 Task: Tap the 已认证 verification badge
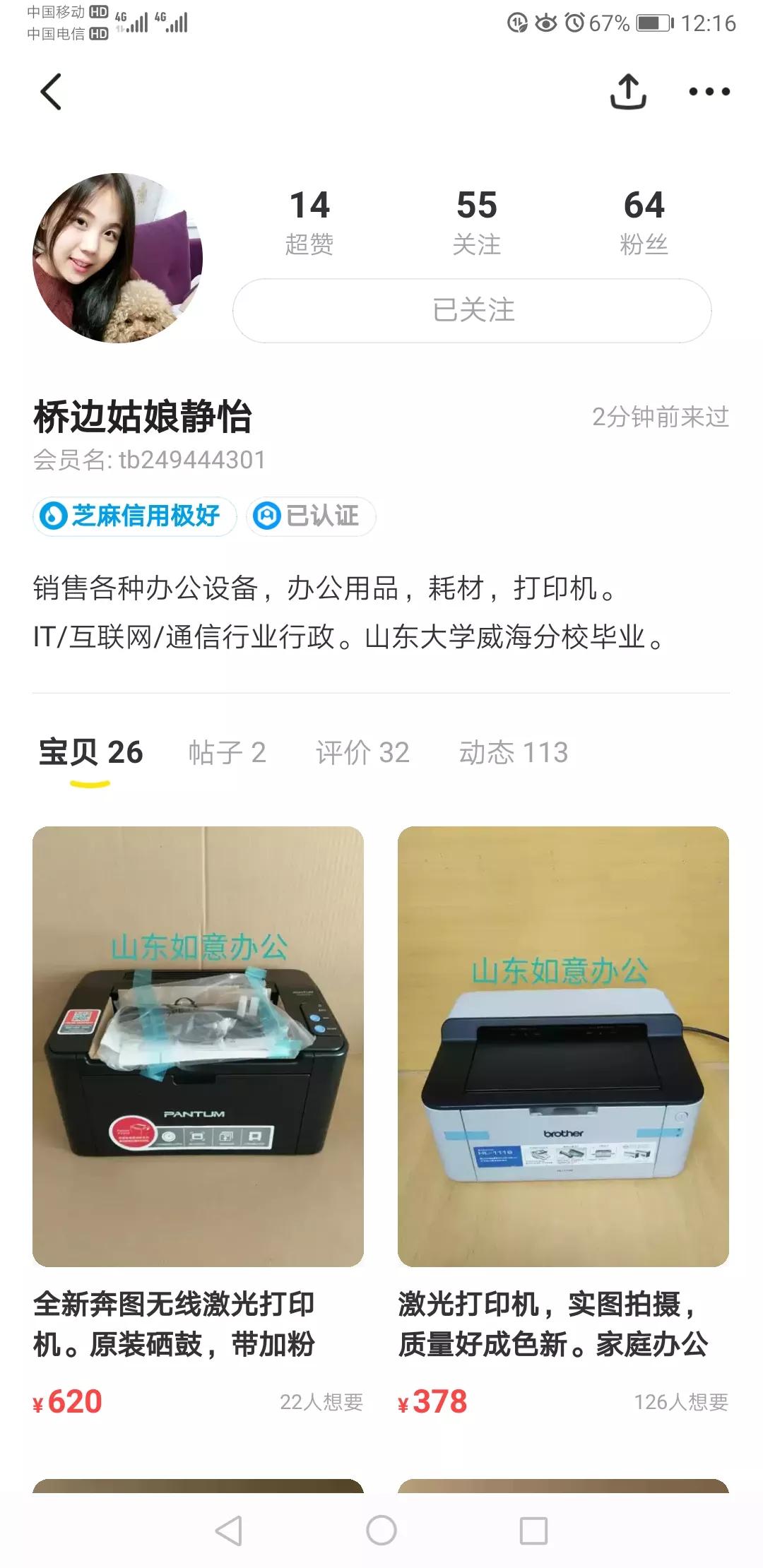click(311, 516)
